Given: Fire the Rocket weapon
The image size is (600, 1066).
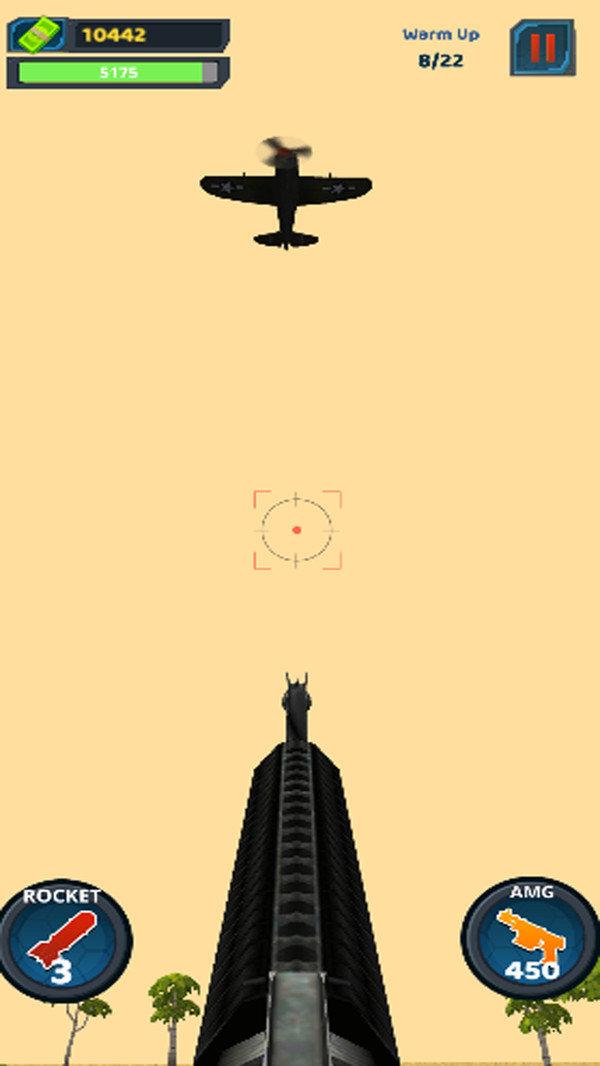Looking at the screenshot, I should (63, 938).
